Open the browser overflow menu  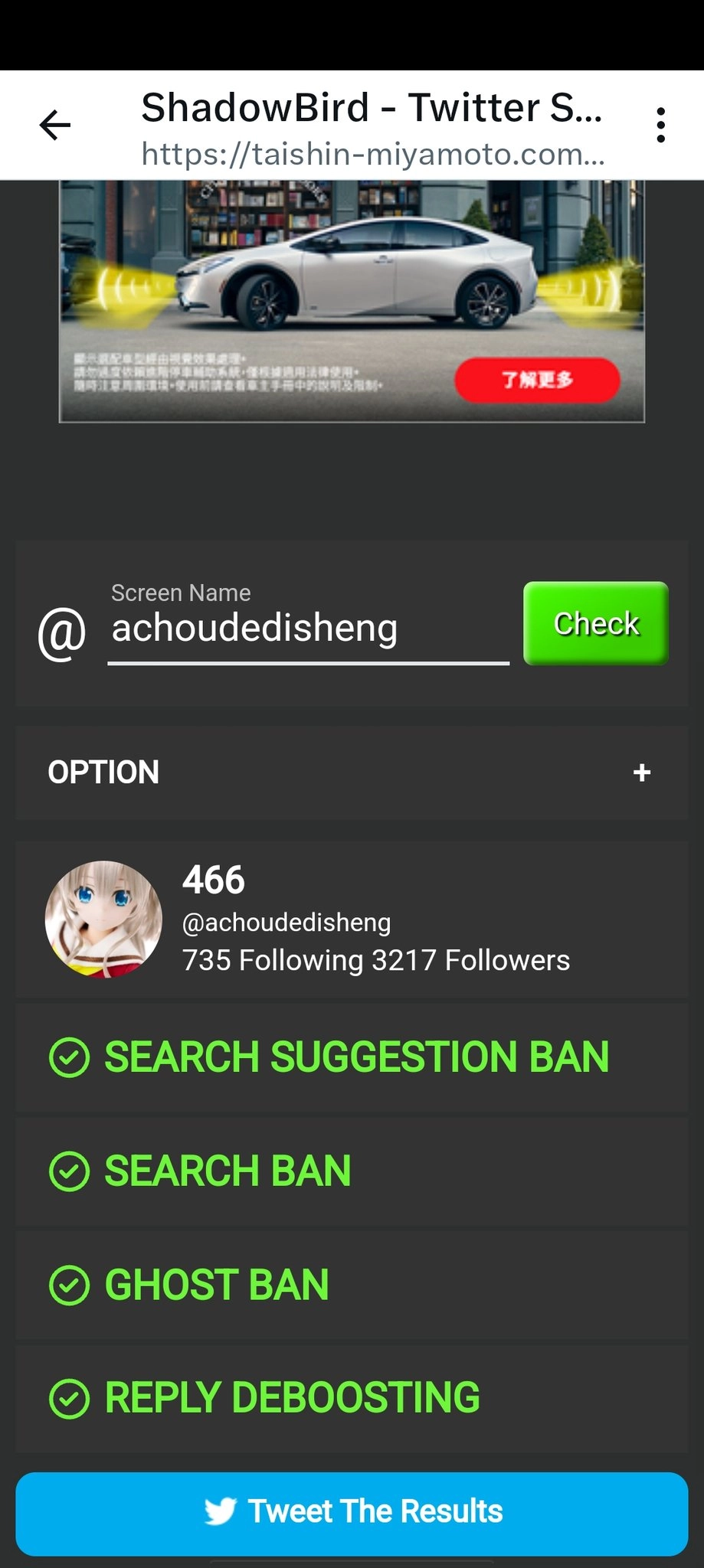tap(660, 125)
